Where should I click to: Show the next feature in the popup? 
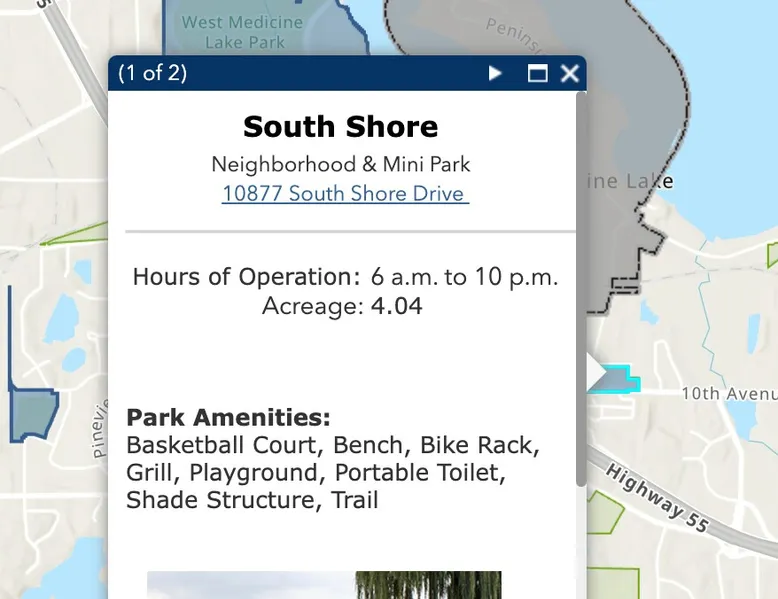pos(495,73)
